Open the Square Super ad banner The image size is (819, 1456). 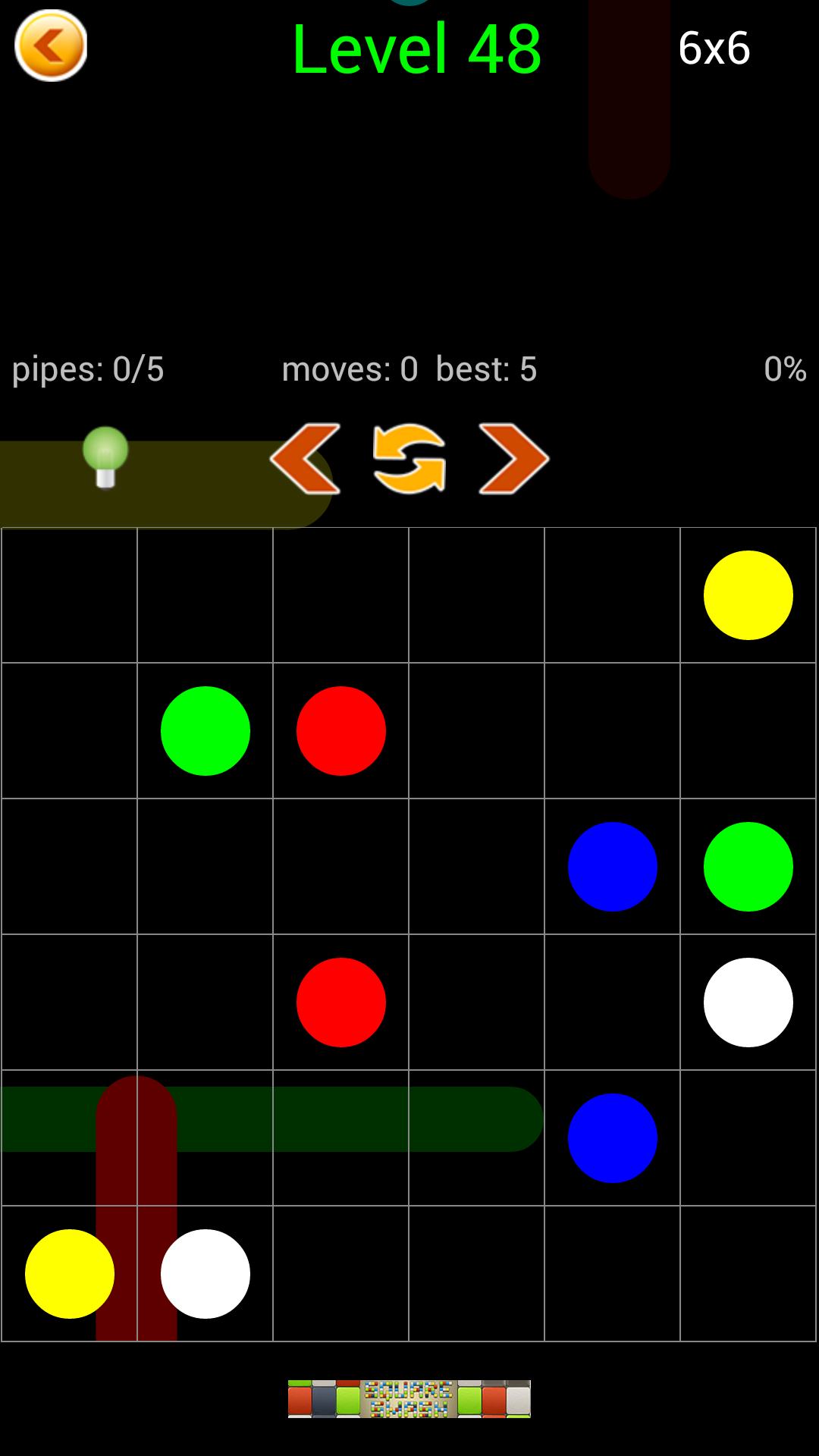point(409,1398)
